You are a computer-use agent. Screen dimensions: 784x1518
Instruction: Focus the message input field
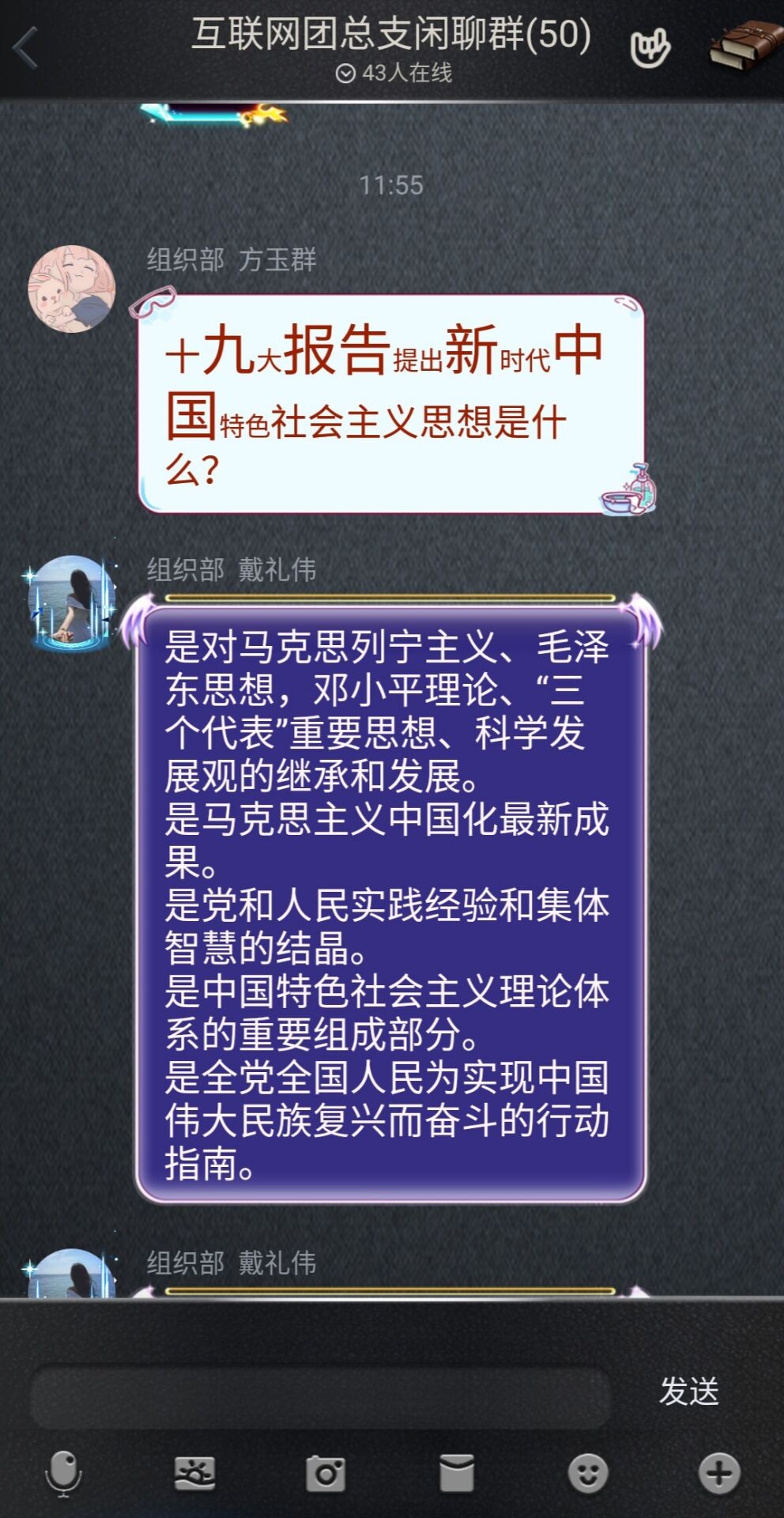pyautogui.click(x=320, y=1398)
